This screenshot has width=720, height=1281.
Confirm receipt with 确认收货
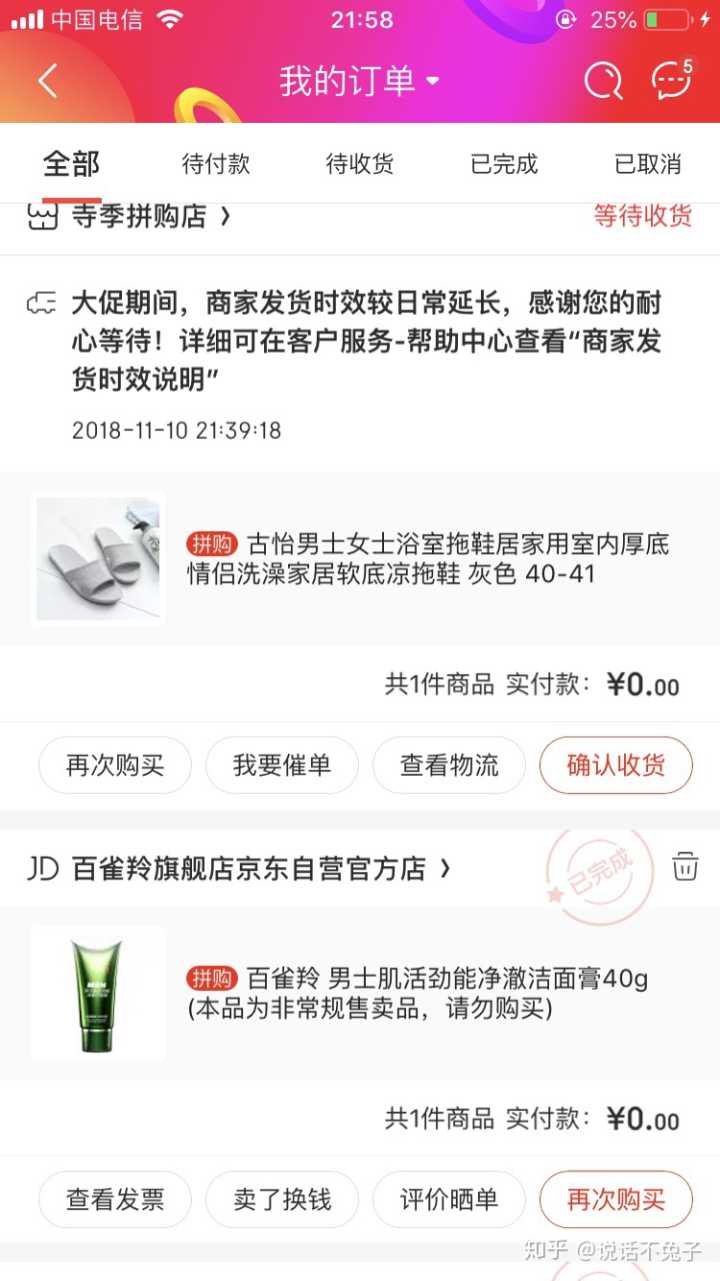tap(616, 766)
